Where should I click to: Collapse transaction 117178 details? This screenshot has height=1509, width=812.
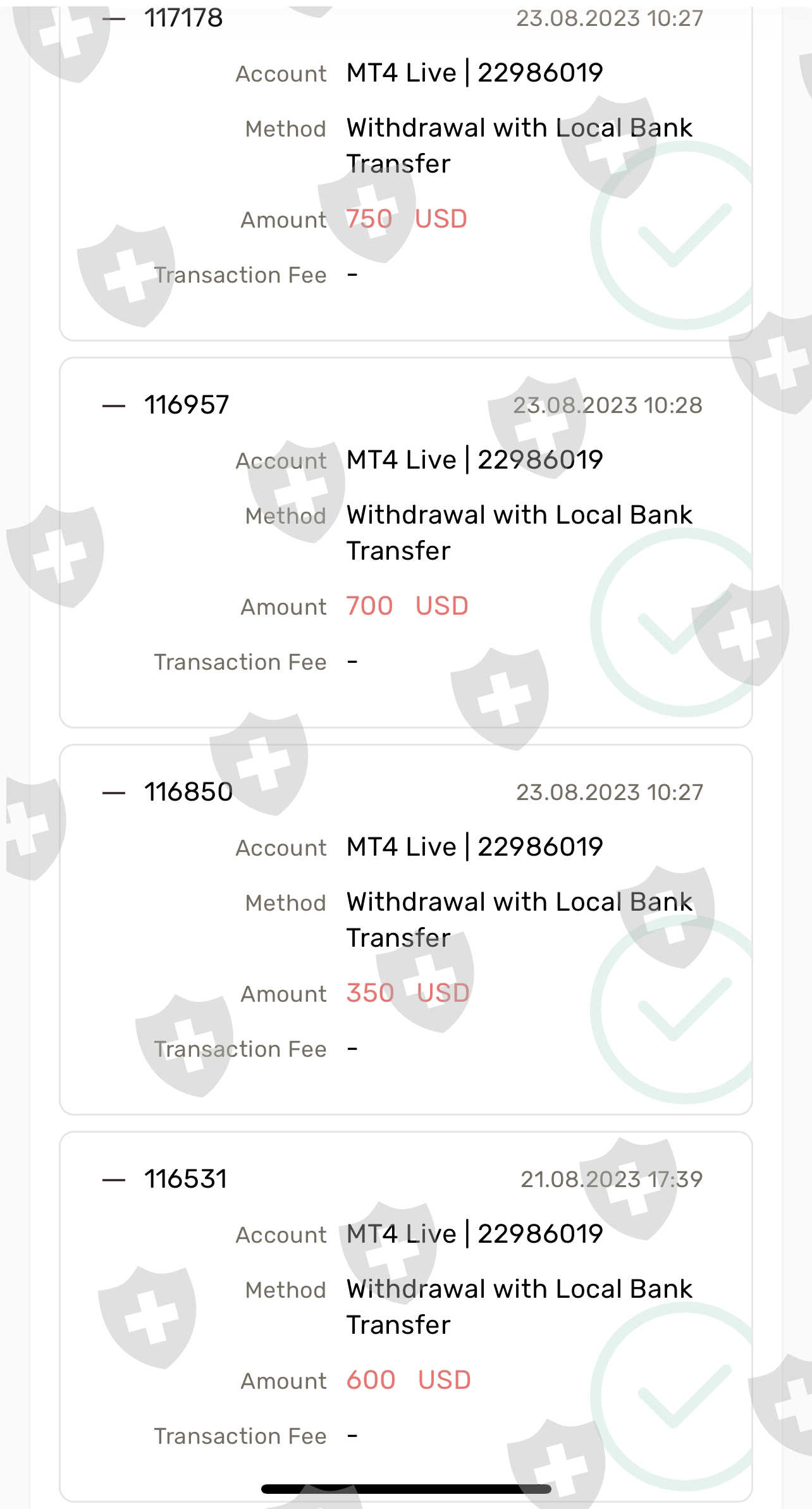pyautogui.click(x=114, y=19)
